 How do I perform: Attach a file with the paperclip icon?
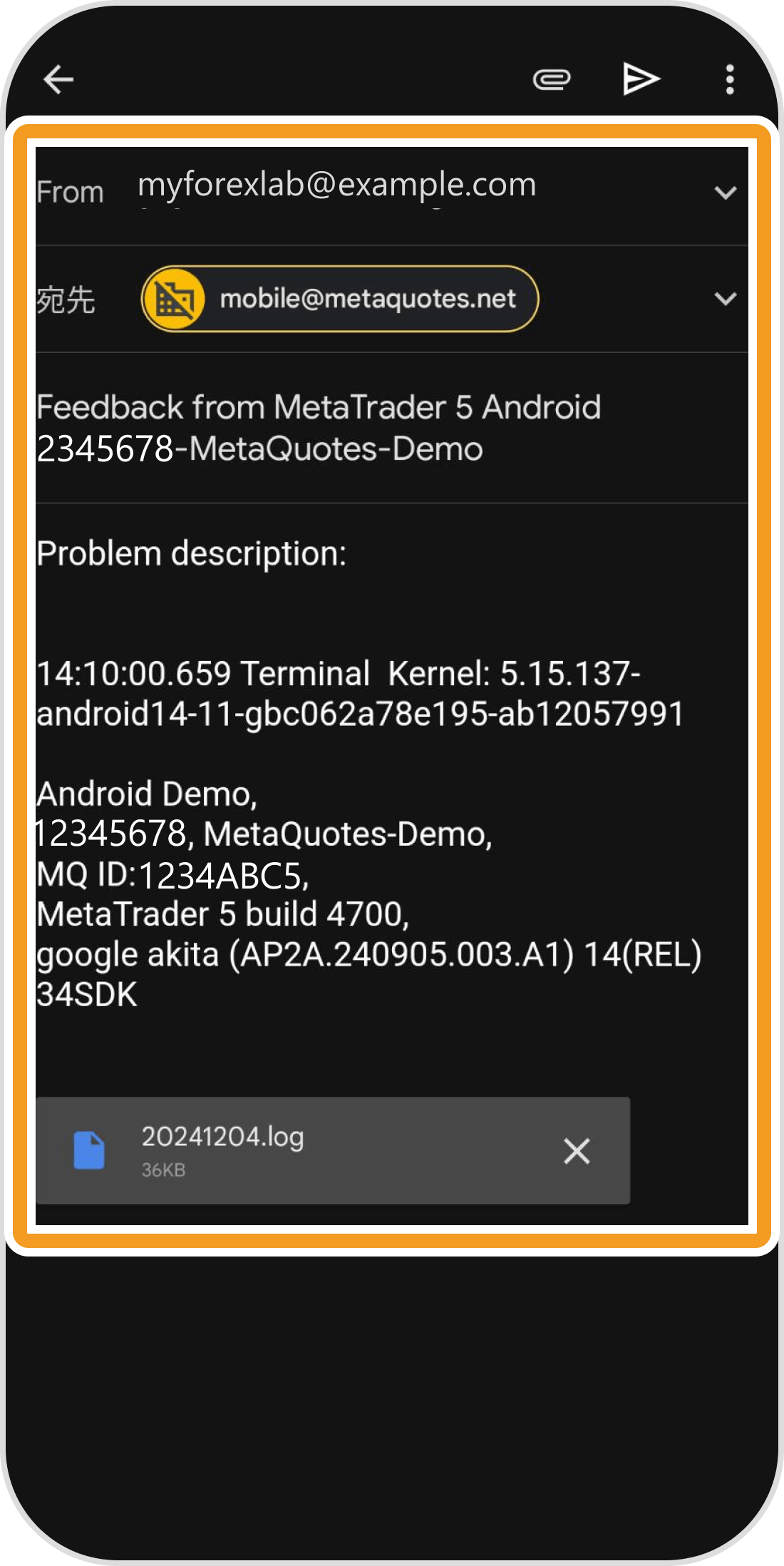coord(552,79)
